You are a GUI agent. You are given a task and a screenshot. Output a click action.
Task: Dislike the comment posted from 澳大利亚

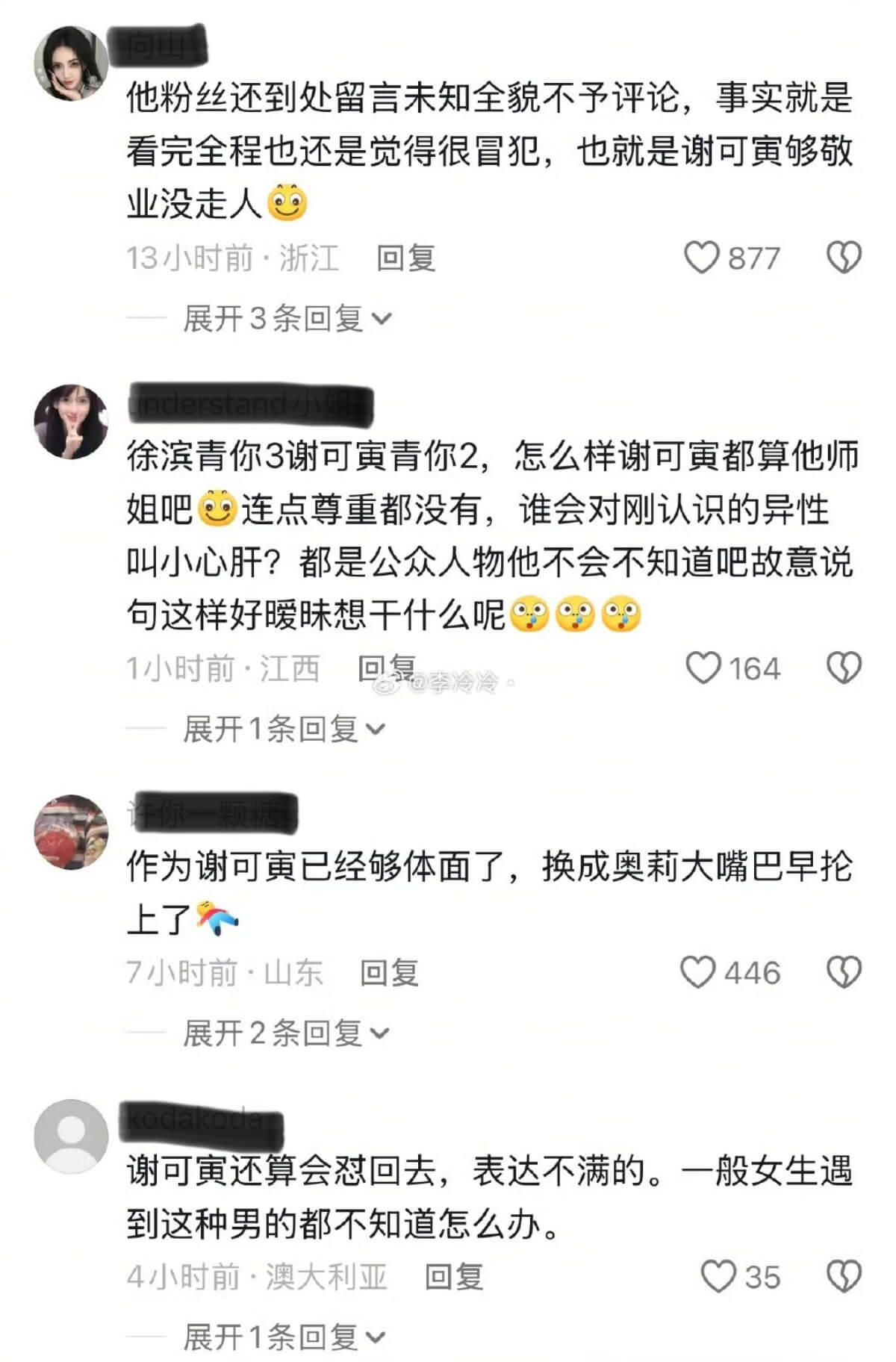click(x=844, y=1276)
